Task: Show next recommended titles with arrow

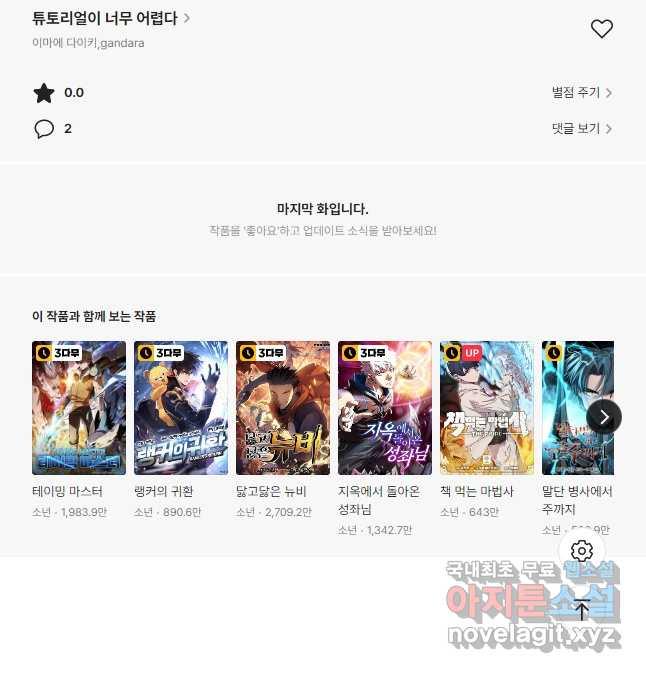Action: (x=604, y=416)
